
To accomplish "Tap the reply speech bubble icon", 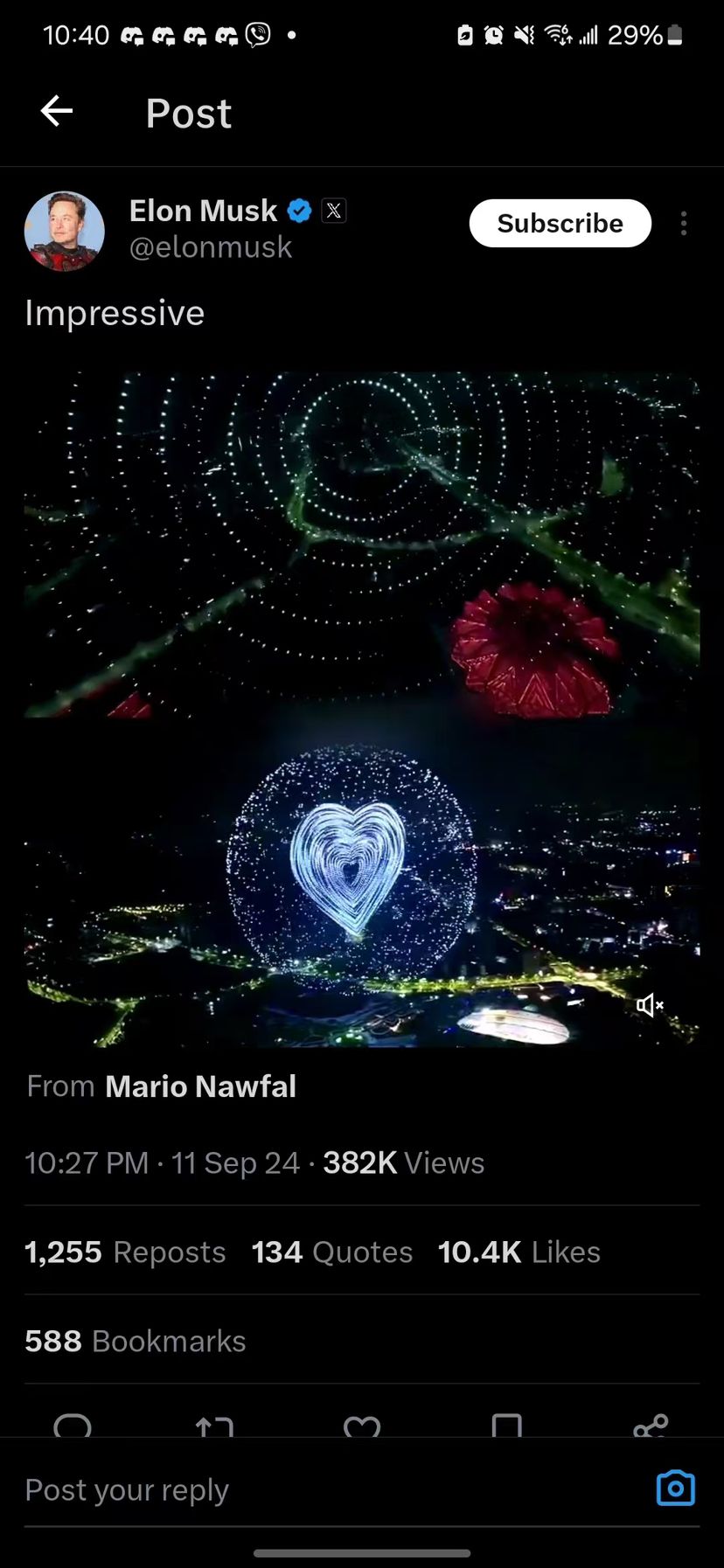I will [73, 1425].
